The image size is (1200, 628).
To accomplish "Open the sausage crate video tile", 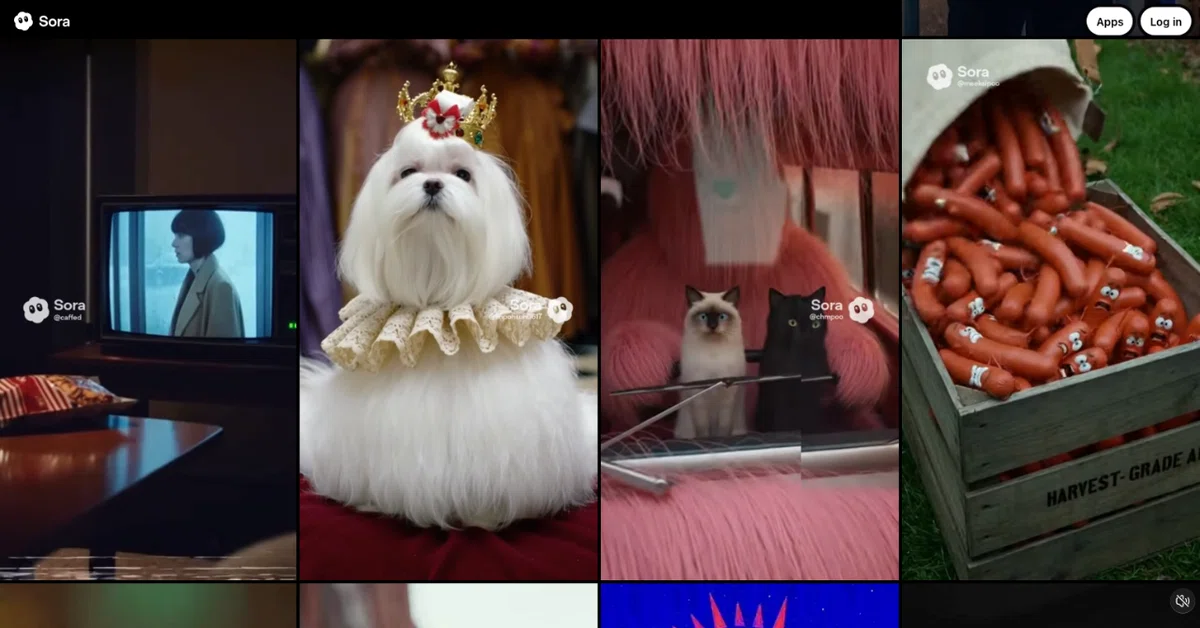I will tap(1051, 309).
